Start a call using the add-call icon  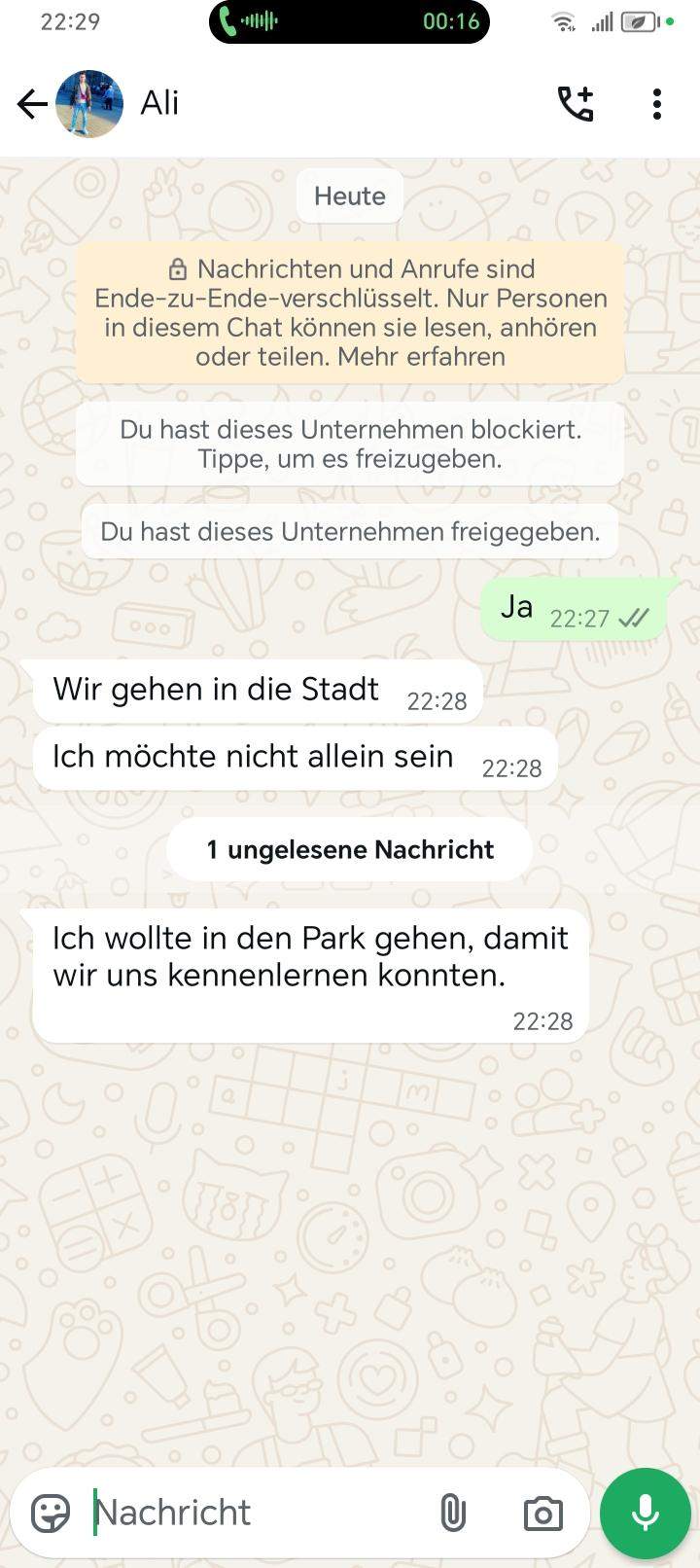(576, 102)
